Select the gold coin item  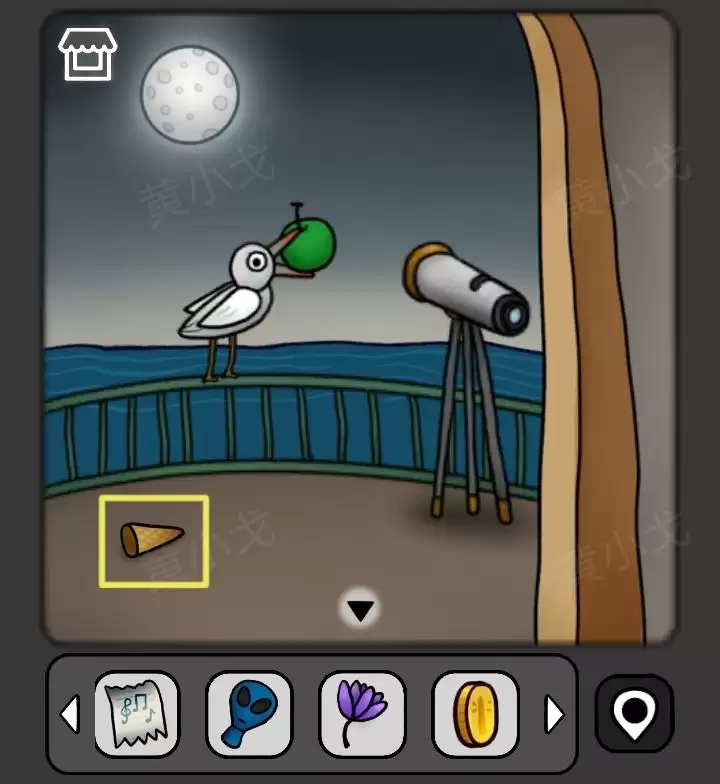(475, 713)
